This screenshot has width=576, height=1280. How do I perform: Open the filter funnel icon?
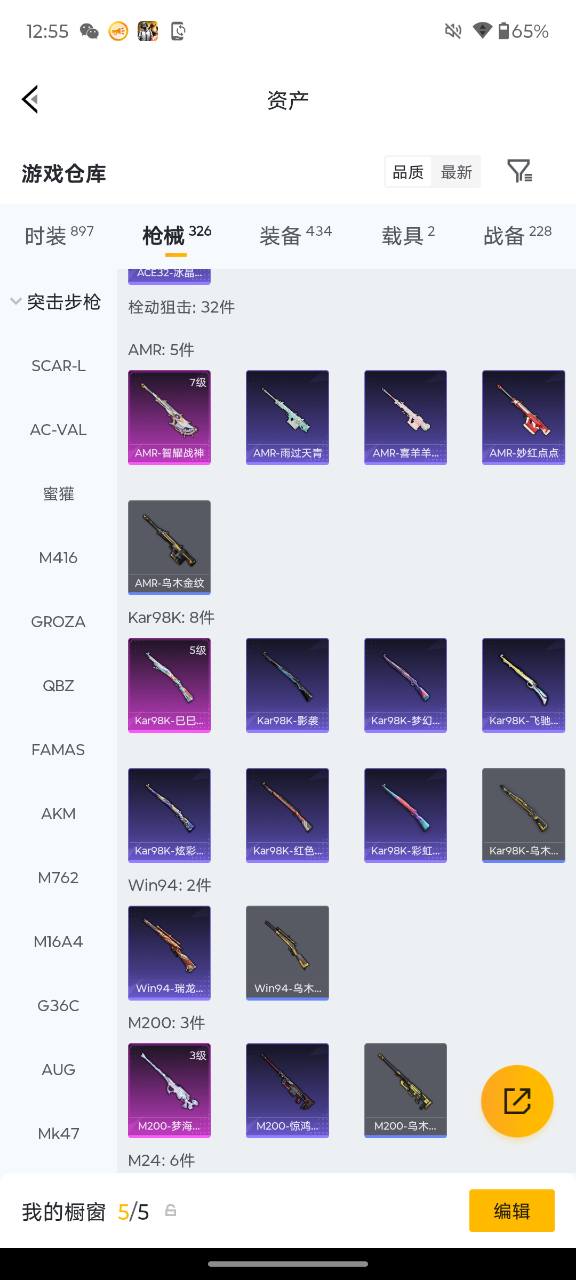[519, 171]
